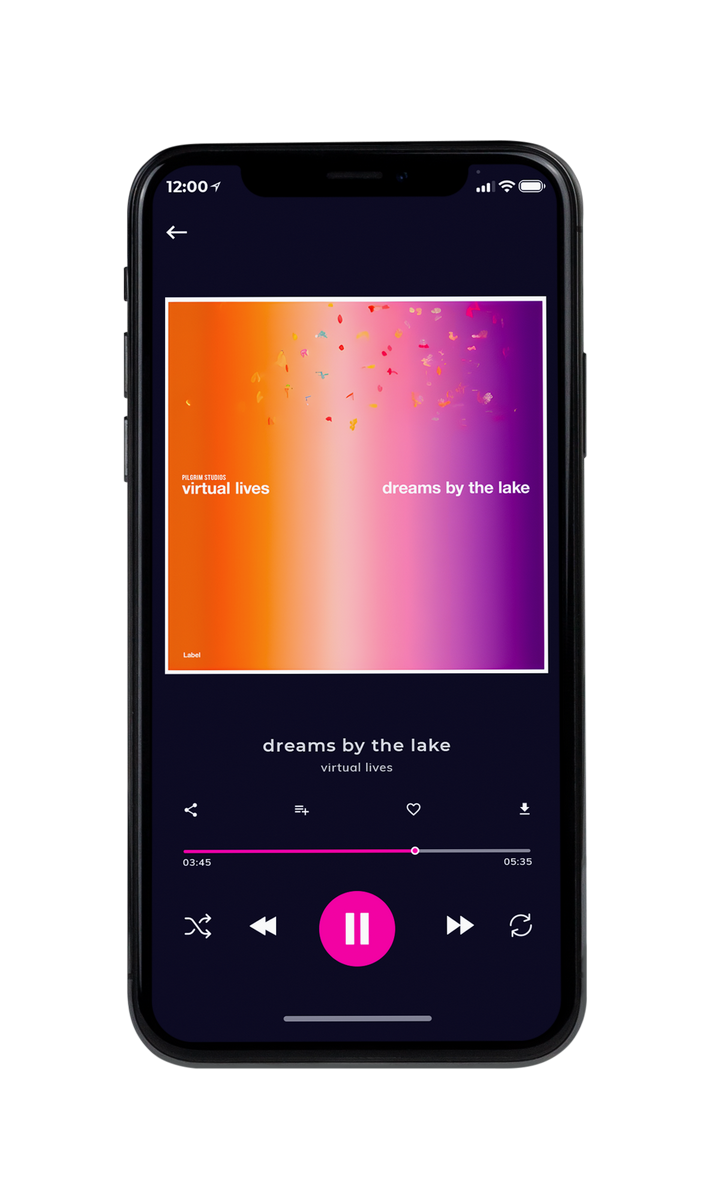Toggle repeat mode

pos(521,926)
